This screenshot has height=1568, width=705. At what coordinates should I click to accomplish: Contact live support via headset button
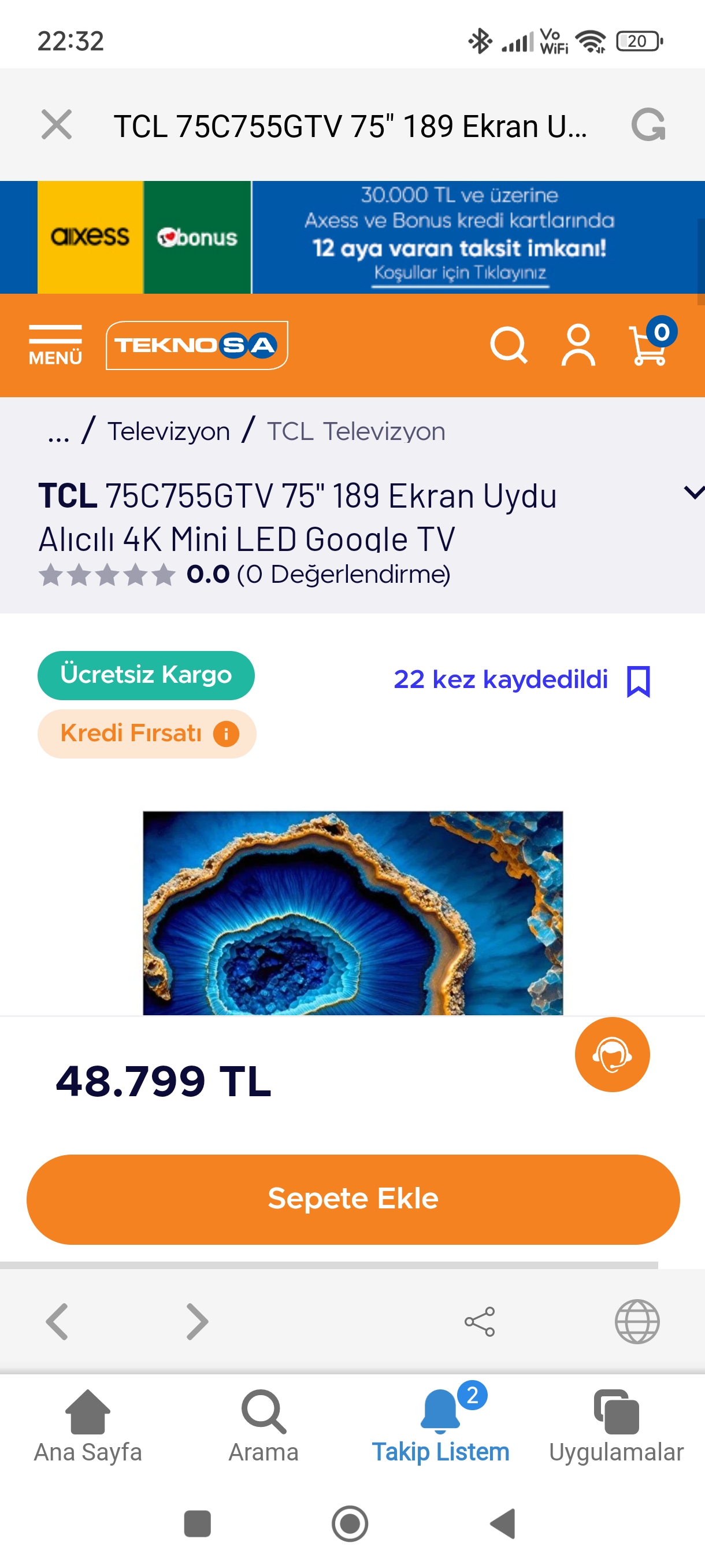click(612, 1054)
